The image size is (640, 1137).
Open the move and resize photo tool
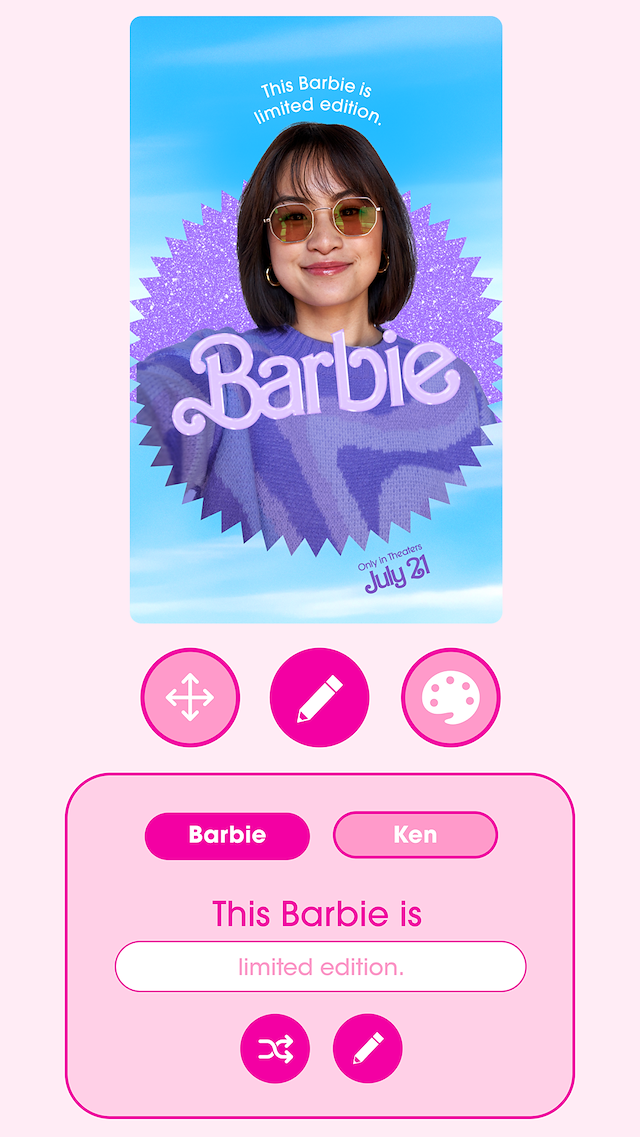(190, 697)
